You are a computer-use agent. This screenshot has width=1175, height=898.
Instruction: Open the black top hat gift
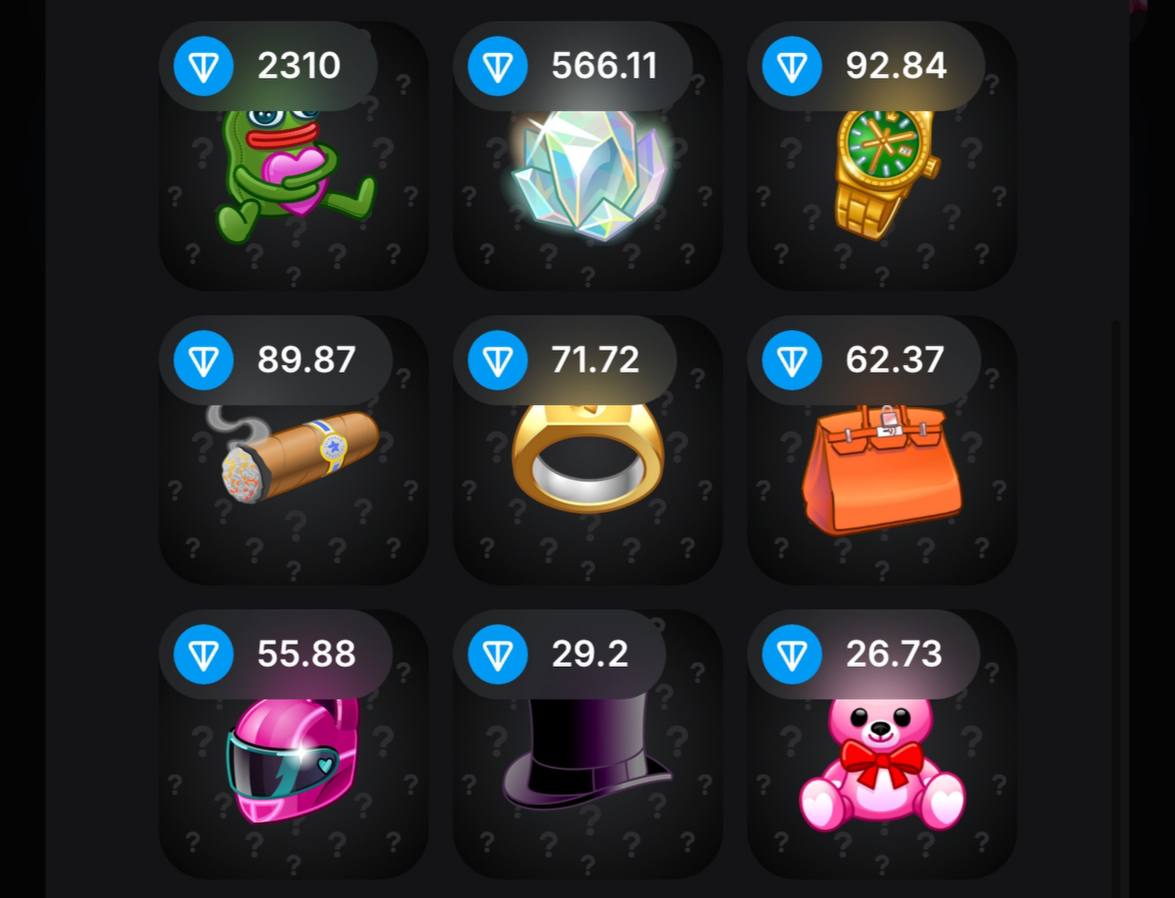point(588,755)
